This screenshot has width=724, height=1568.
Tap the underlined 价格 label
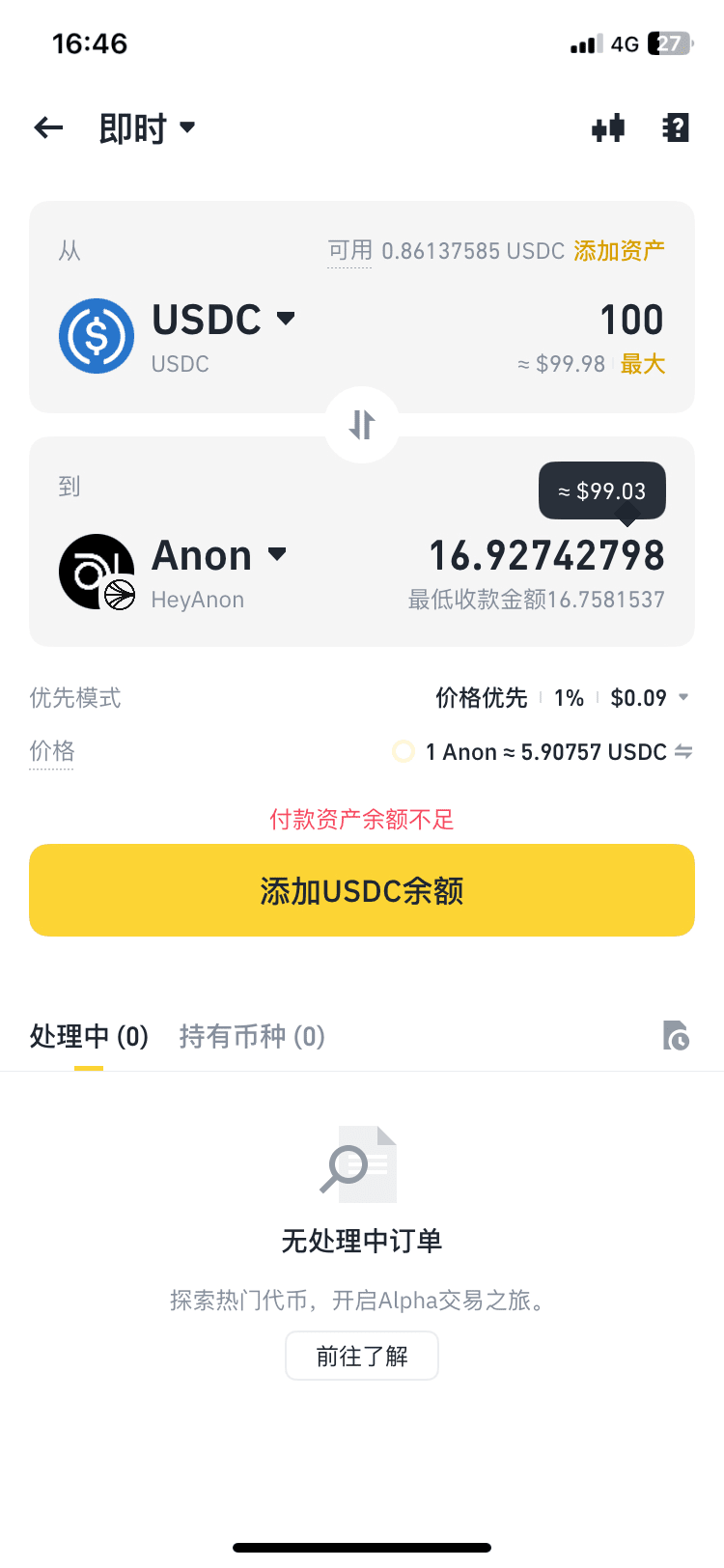click(x=52, y=751)
